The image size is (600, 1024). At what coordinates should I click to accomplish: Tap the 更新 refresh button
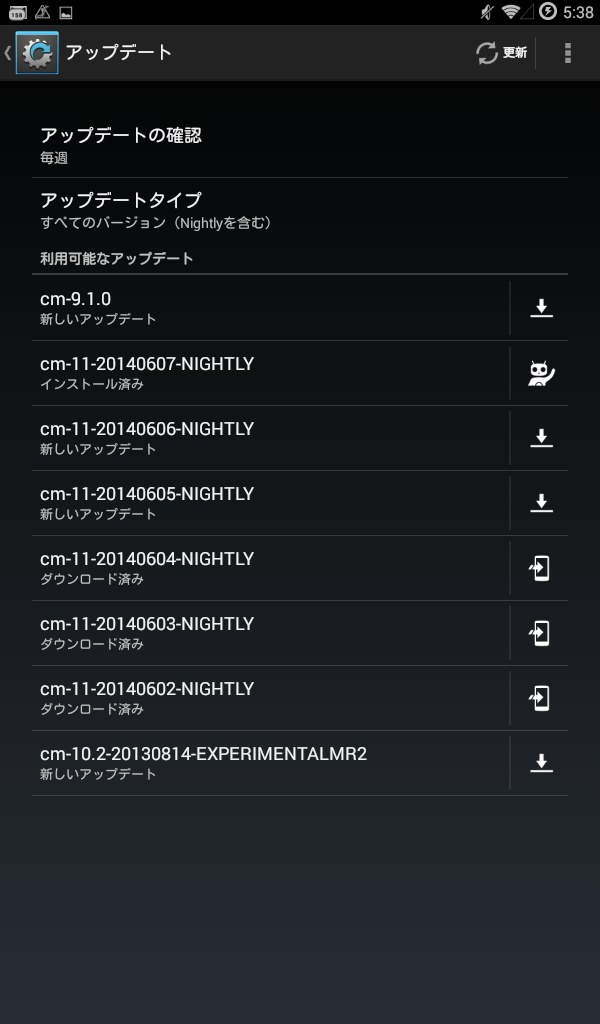pos(501,53)
